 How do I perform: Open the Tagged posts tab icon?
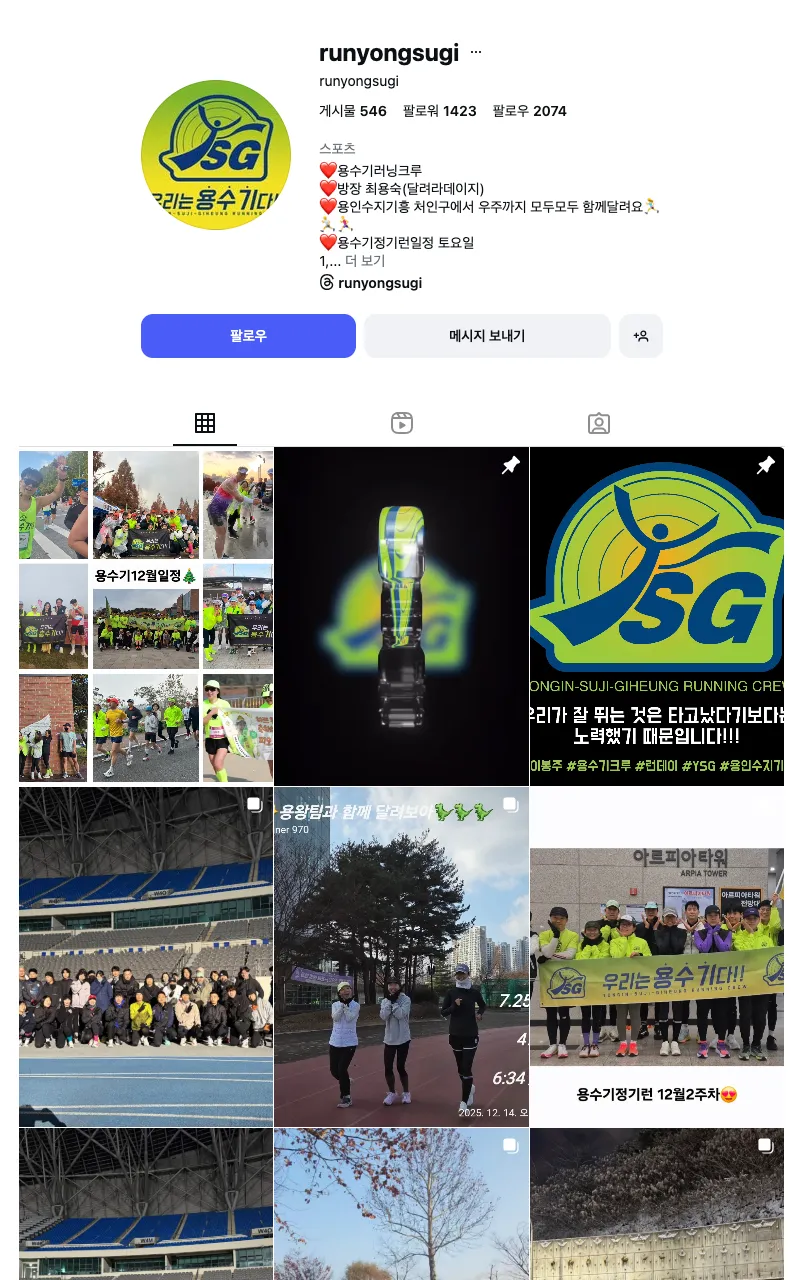[598, 422]
